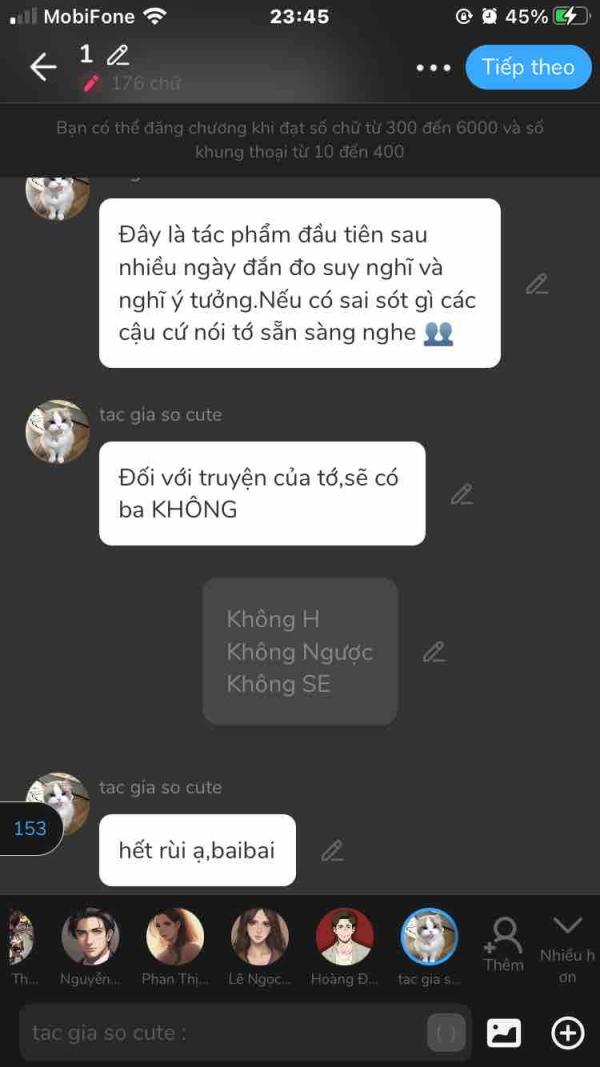This screenshot has width=600, height=1067.
Task: Edit the 'hết rùi ạ,baibai' bubble
Action: click(332, 851)
